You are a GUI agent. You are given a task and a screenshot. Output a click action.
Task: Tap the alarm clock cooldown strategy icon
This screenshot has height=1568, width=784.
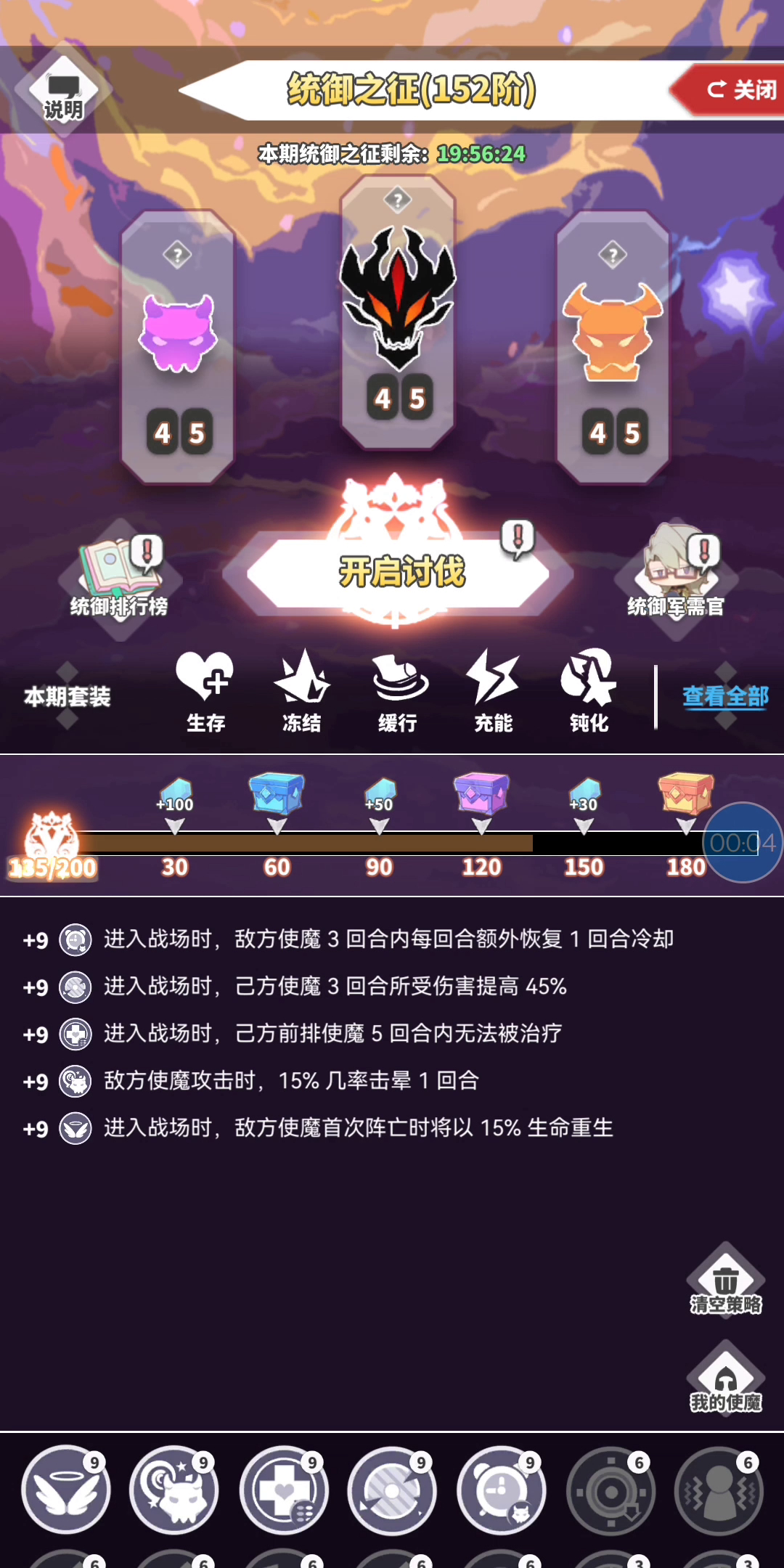502,1490
